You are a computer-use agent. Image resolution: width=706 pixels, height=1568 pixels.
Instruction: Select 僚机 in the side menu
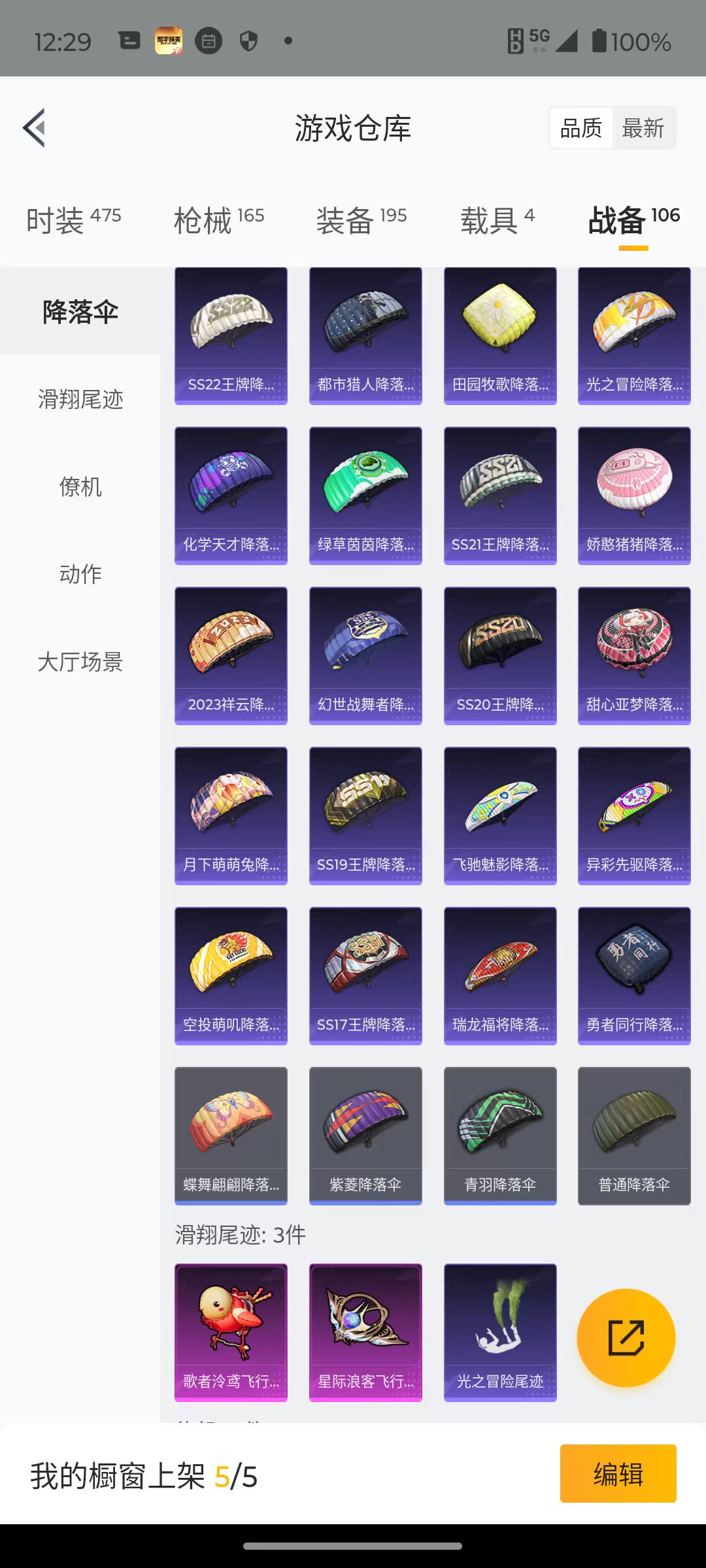(80, 487)
